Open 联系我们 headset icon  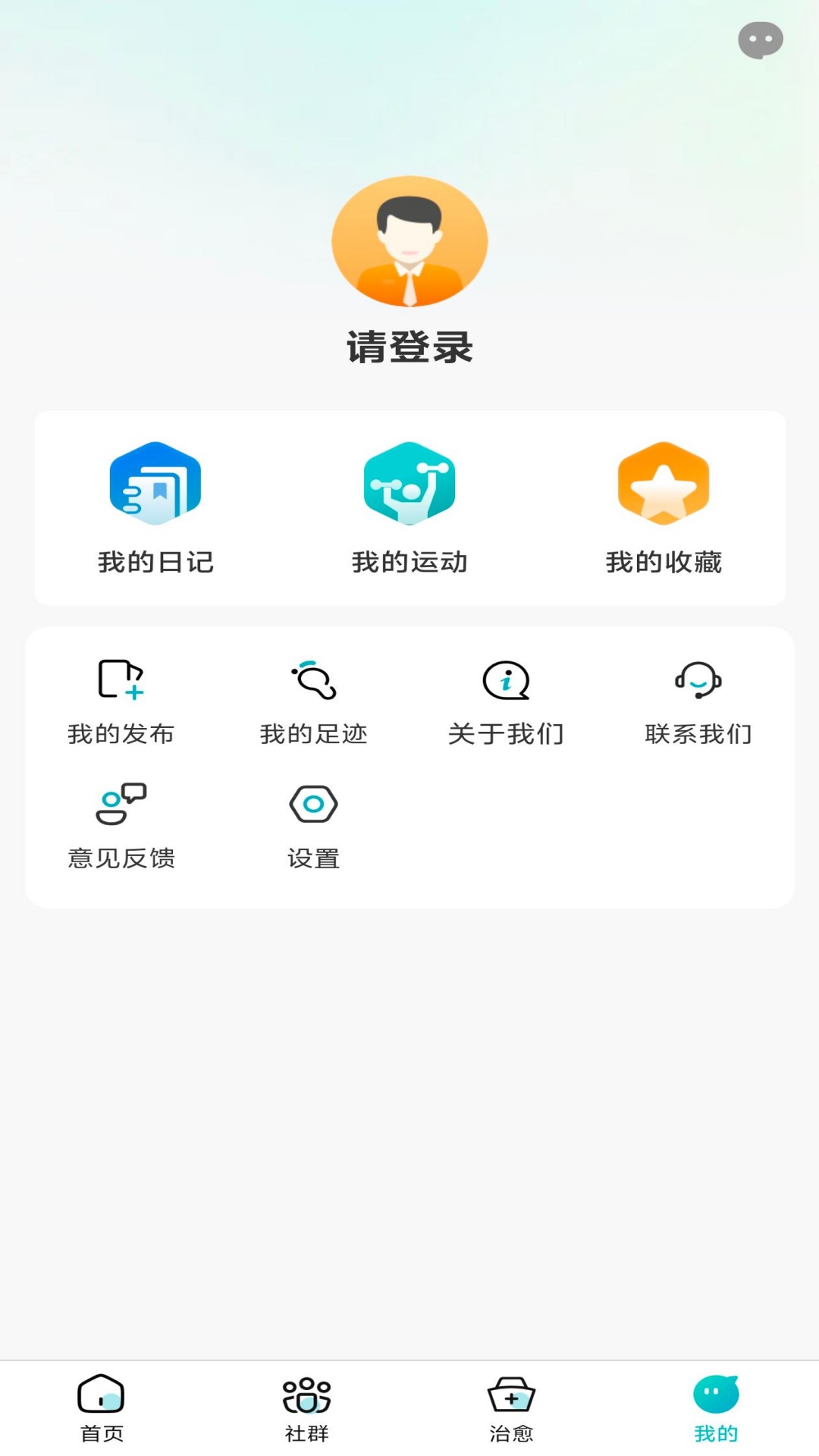pos(698,682)
